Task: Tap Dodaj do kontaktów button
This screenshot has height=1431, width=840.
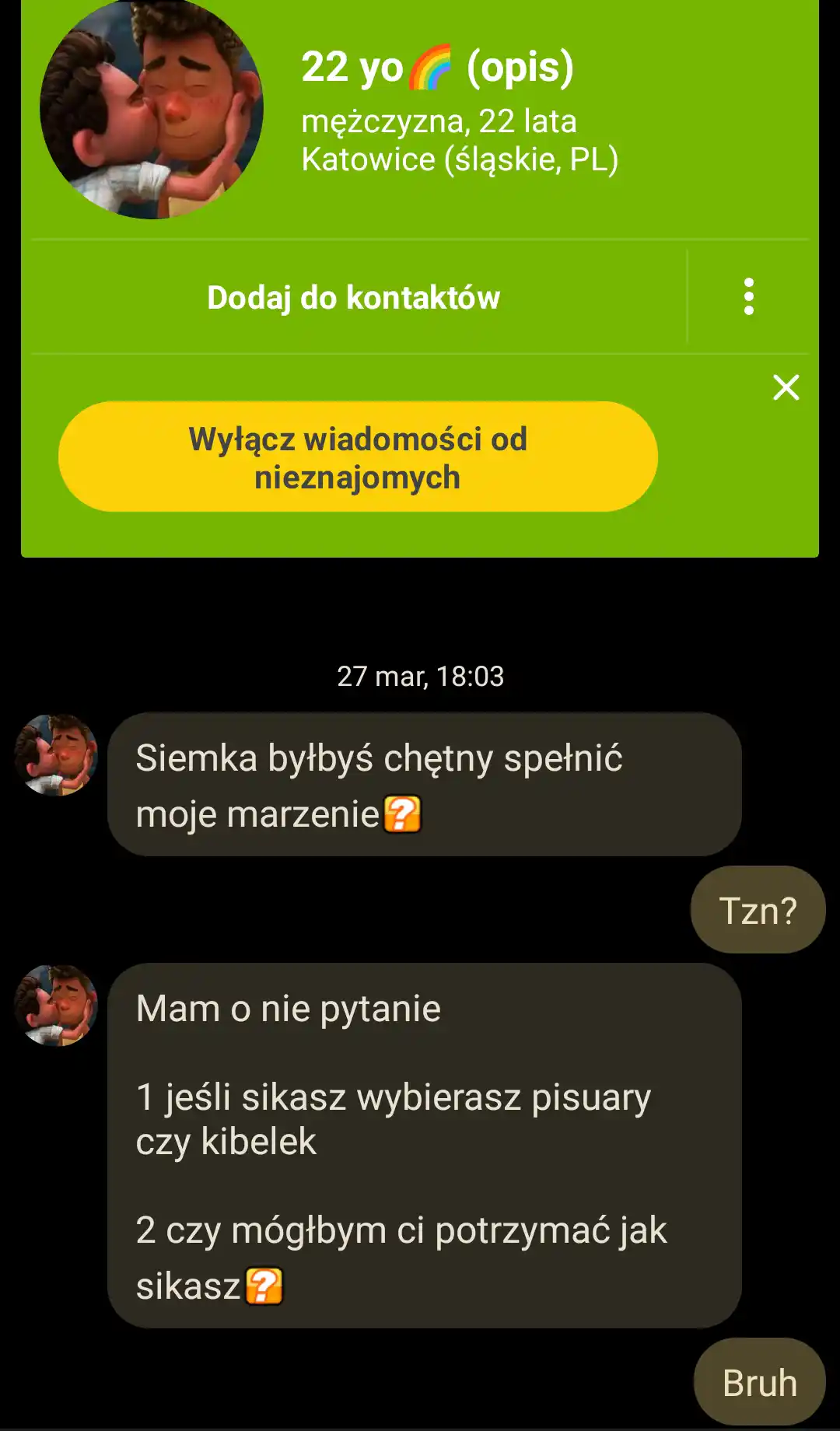Action: pyautogui.click(x=354, y=298)
